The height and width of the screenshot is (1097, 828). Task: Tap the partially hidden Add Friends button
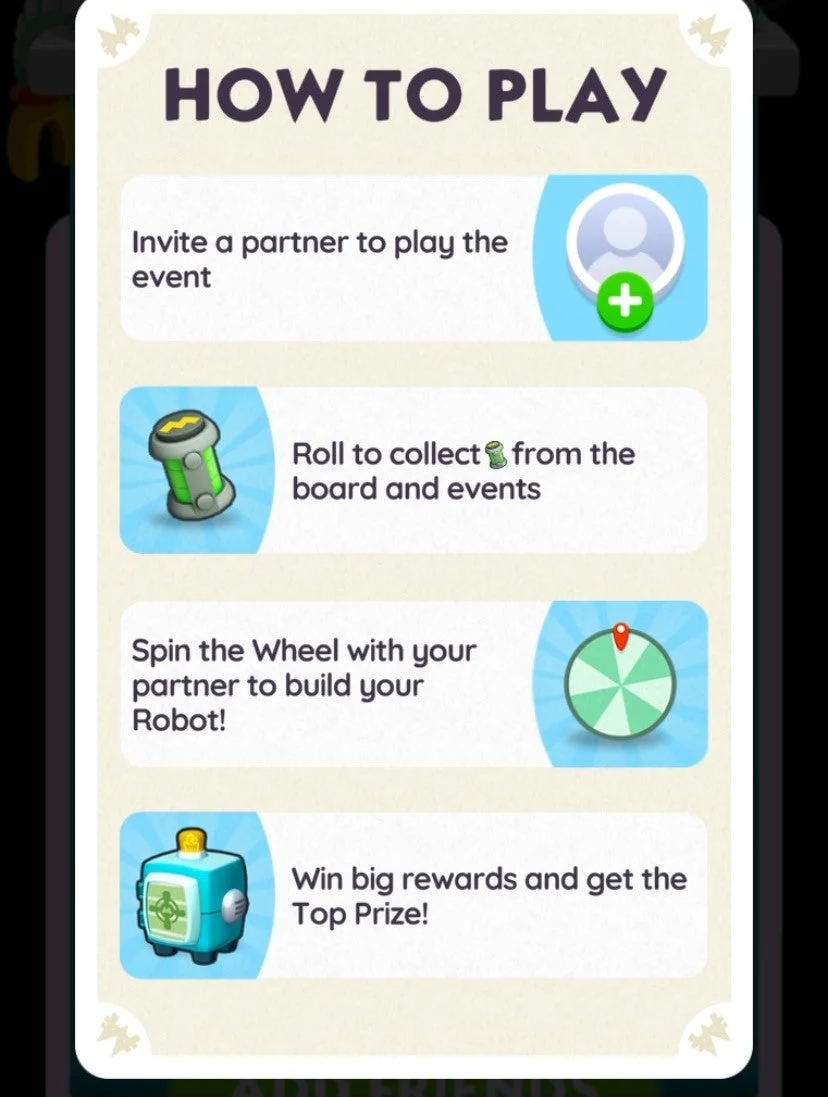tap(413, 1087)
